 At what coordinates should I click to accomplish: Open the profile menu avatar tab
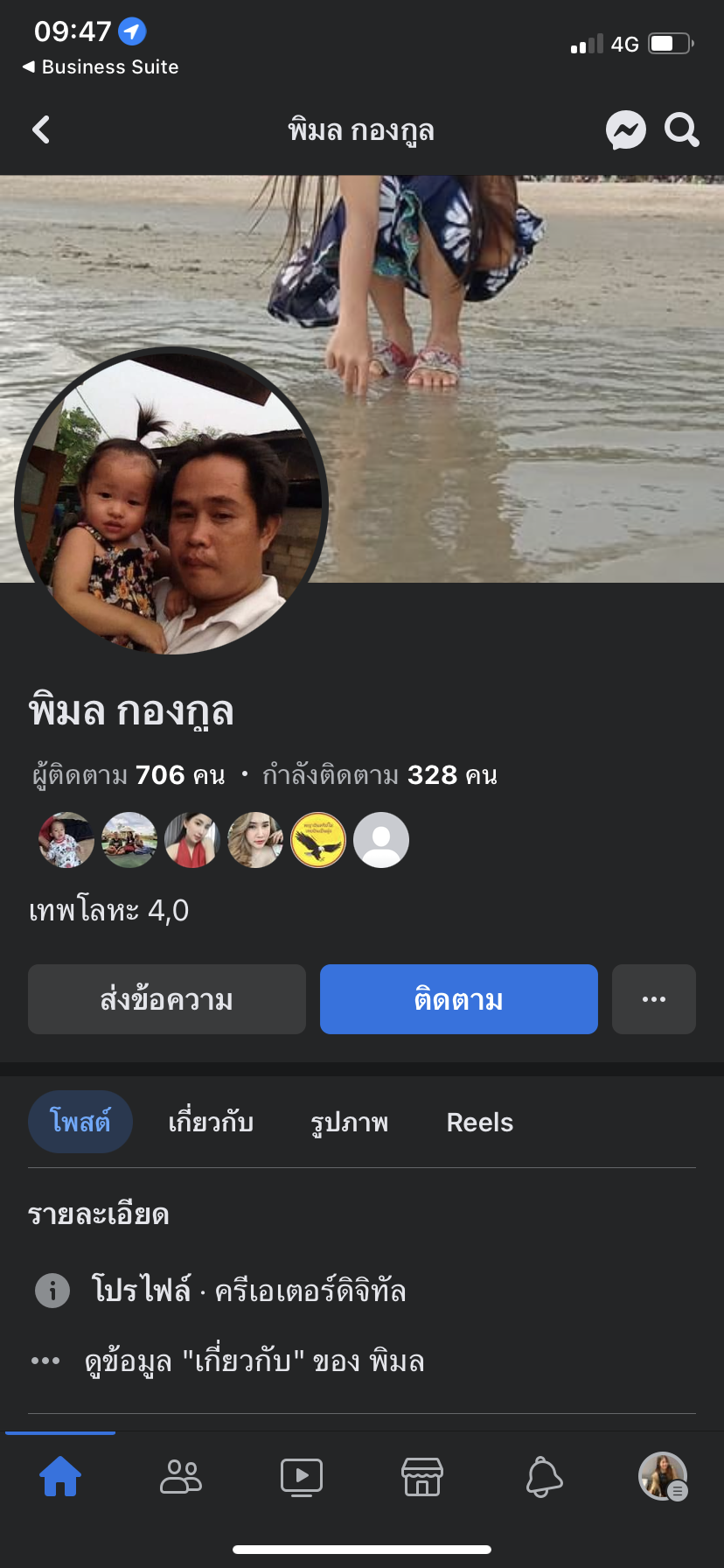pyautogui.click(x=663, y=1477)
